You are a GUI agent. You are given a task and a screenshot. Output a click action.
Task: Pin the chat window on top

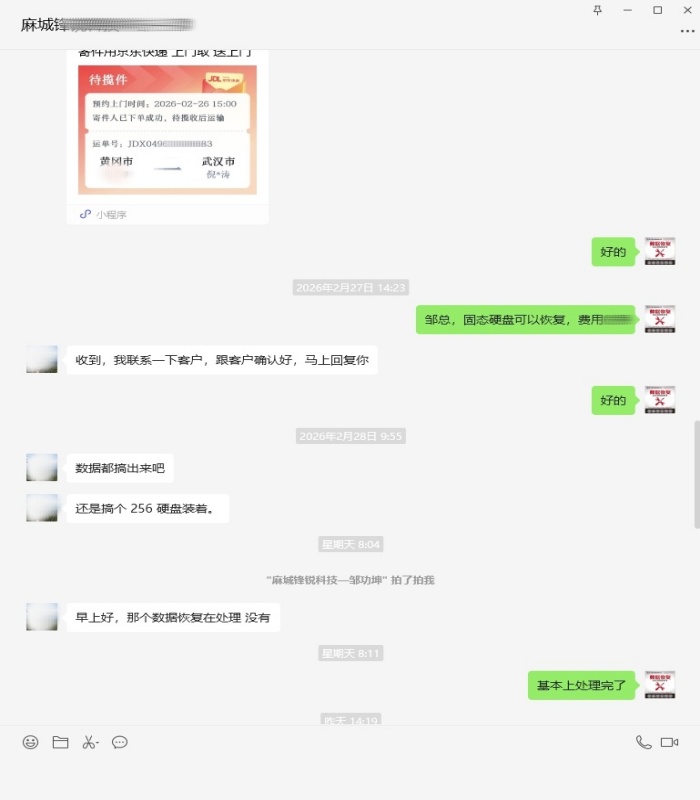tap(598, 10)
